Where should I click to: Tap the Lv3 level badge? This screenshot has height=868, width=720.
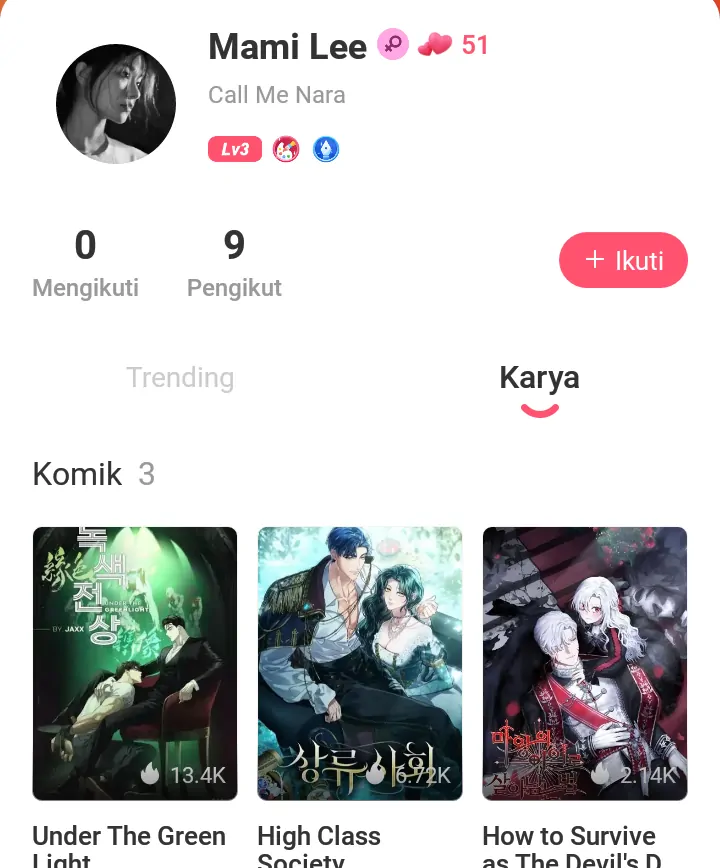click(x=235, y=150)
